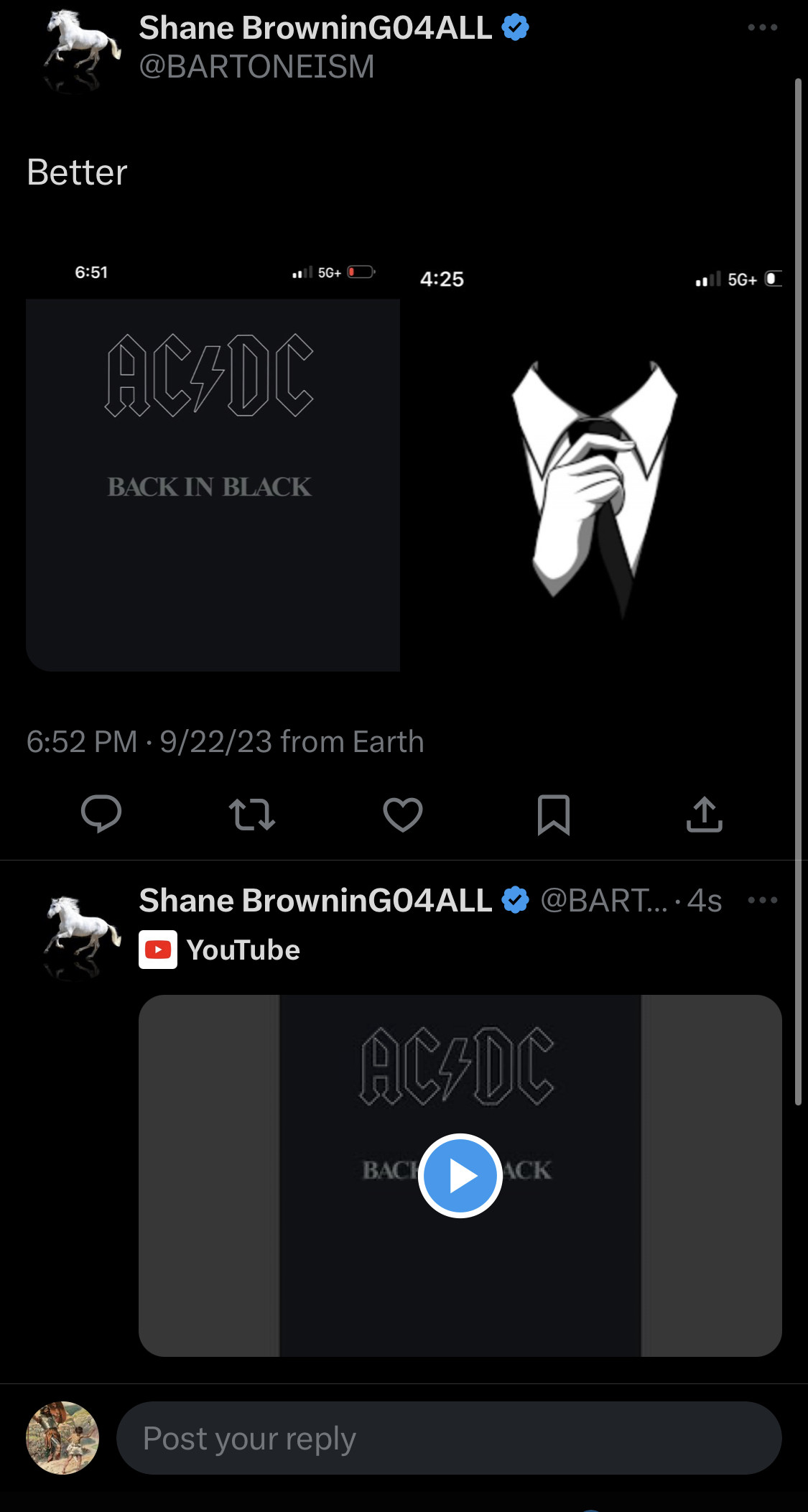This screenshot has width=808, height=1512.
Task: Like the "Better" post
Action: (403, 815)
